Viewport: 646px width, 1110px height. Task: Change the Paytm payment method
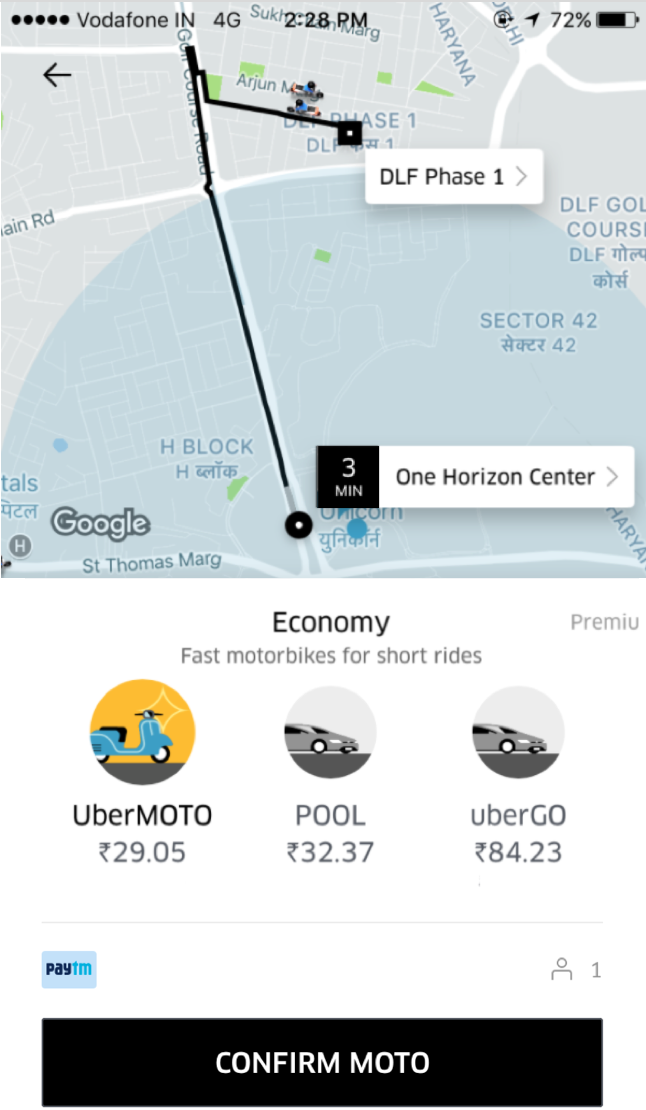pos(69,969)
